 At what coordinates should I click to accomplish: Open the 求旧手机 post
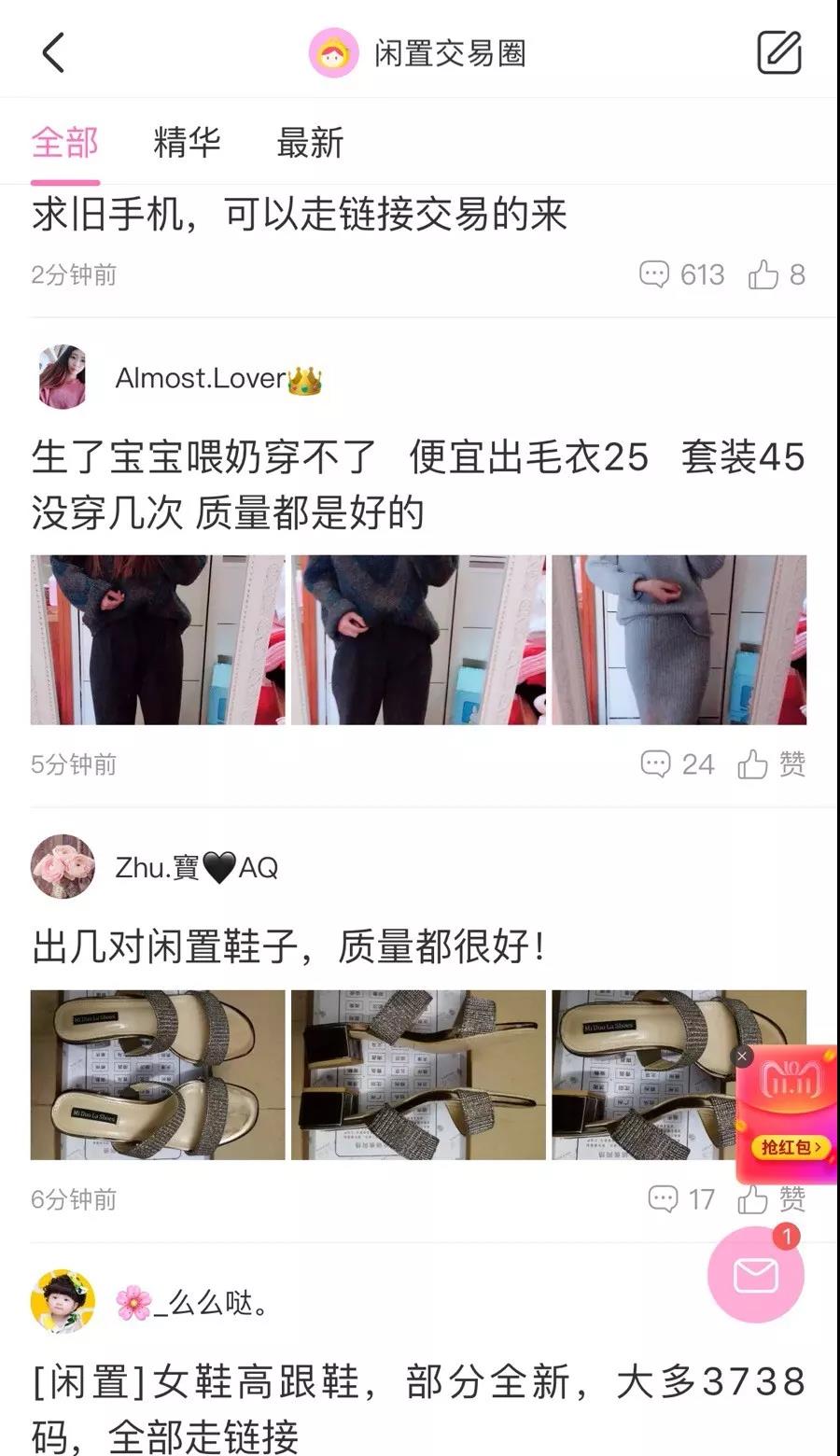coord(299,216)
